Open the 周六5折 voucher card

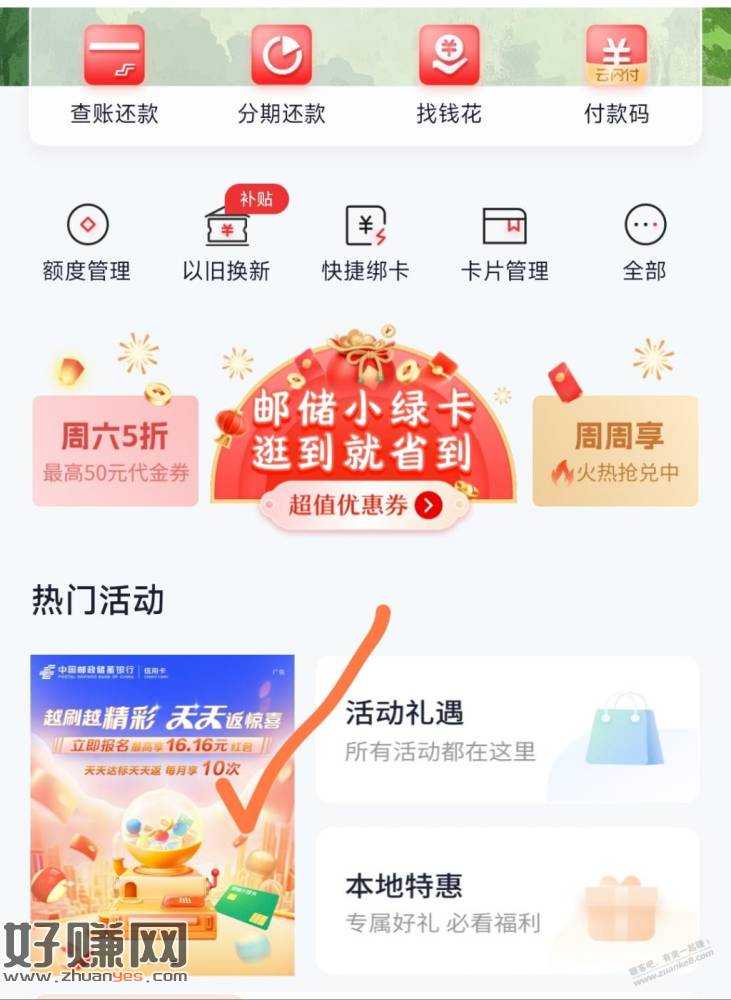115,450
